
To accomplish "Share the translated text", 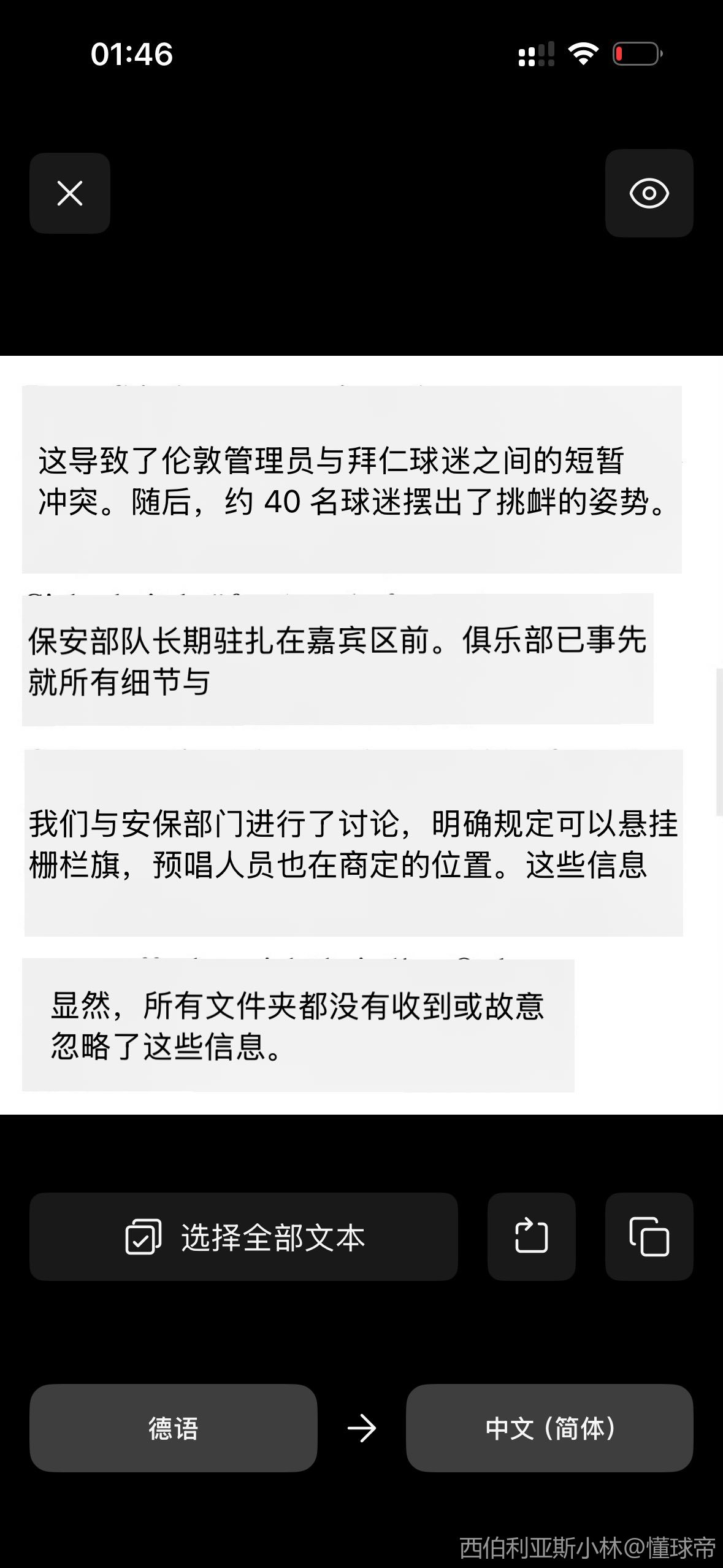I will pyautogui.click(x=531, y=1237).
